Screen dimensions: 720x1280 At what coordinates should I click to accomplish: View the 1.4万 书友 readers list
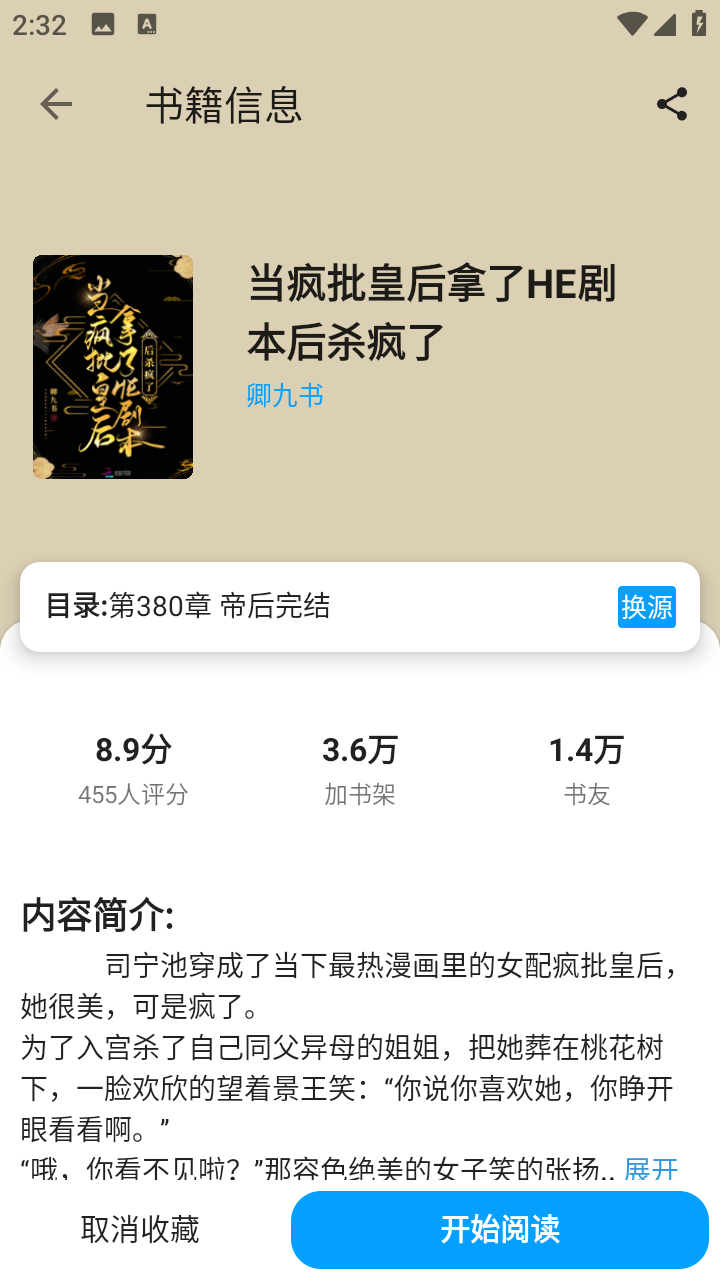588,768
